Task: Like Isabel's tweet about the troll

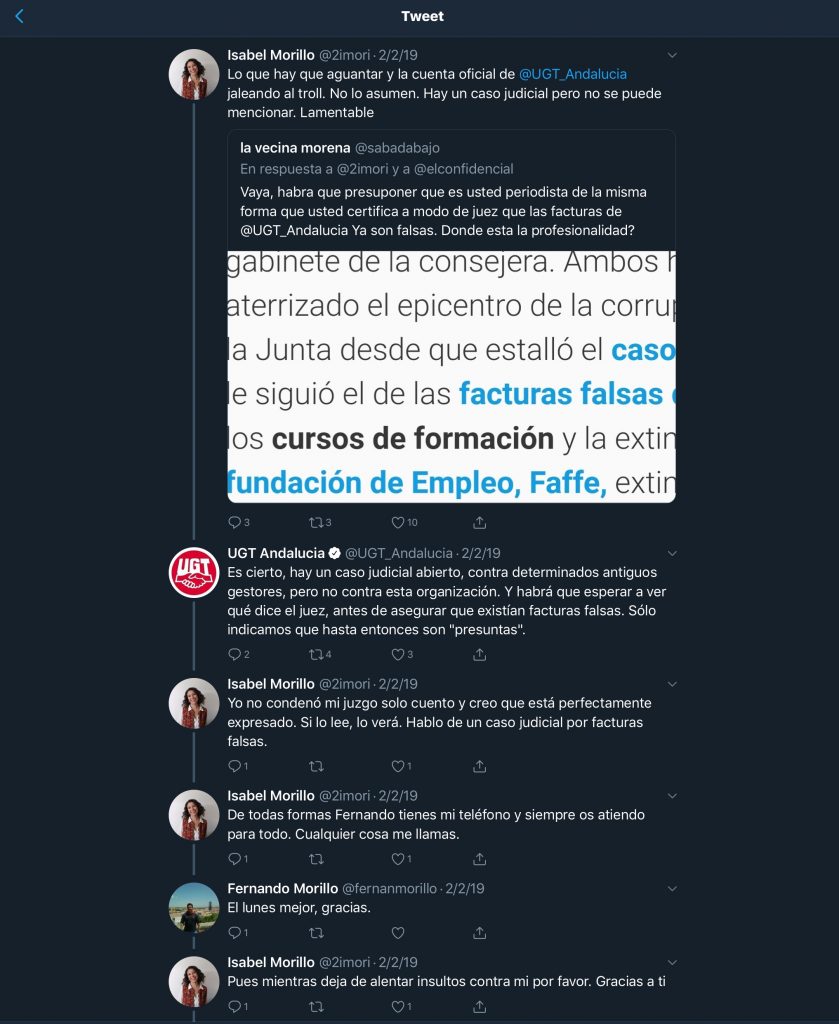Action: tap(398, 522)
